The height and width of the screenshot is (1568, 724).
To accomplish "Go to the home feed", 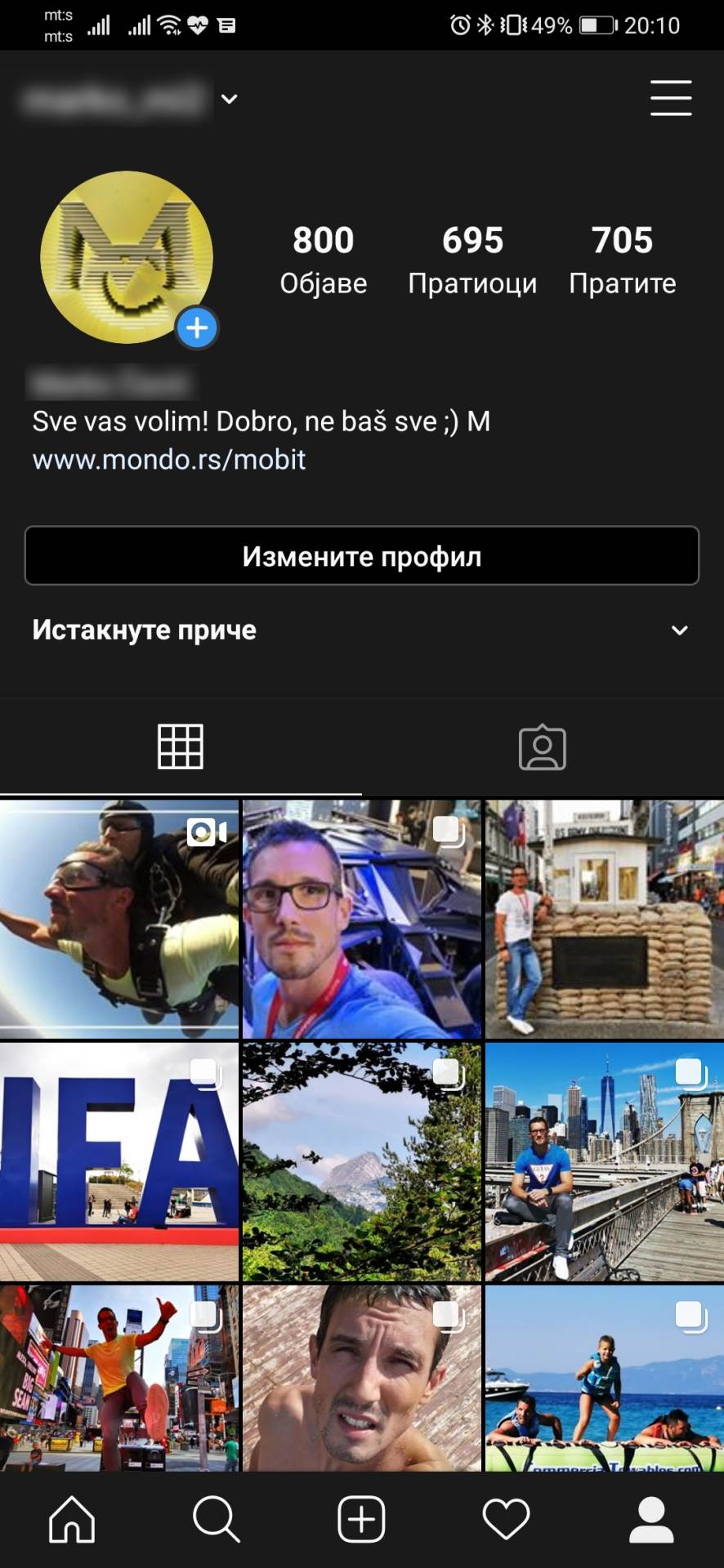I will point(72,1519).
